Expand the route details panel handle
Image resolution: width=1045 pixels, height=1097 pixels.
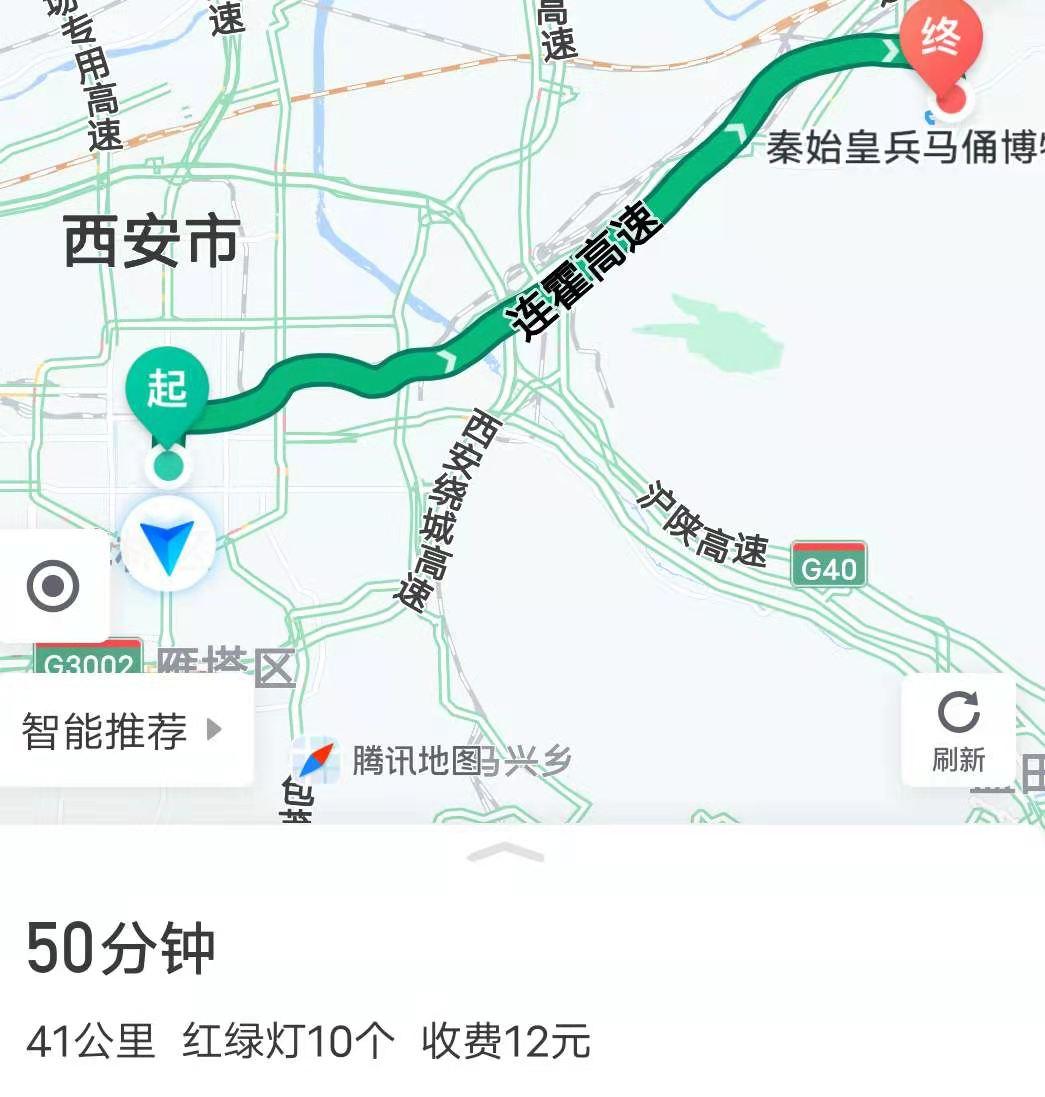[506, 853]
